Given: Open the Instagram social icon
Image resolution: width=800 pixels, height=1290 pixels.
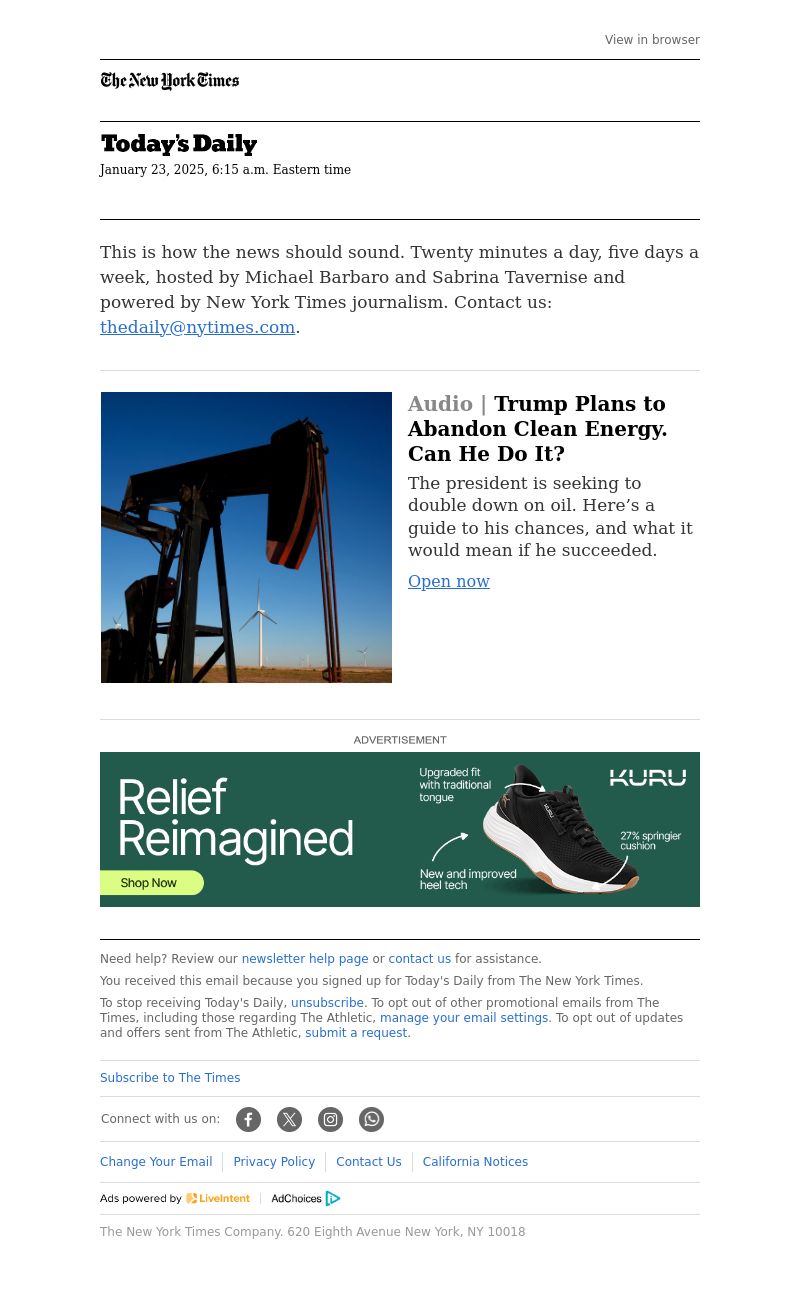Looking at the screenshot, I should 330,1120.
